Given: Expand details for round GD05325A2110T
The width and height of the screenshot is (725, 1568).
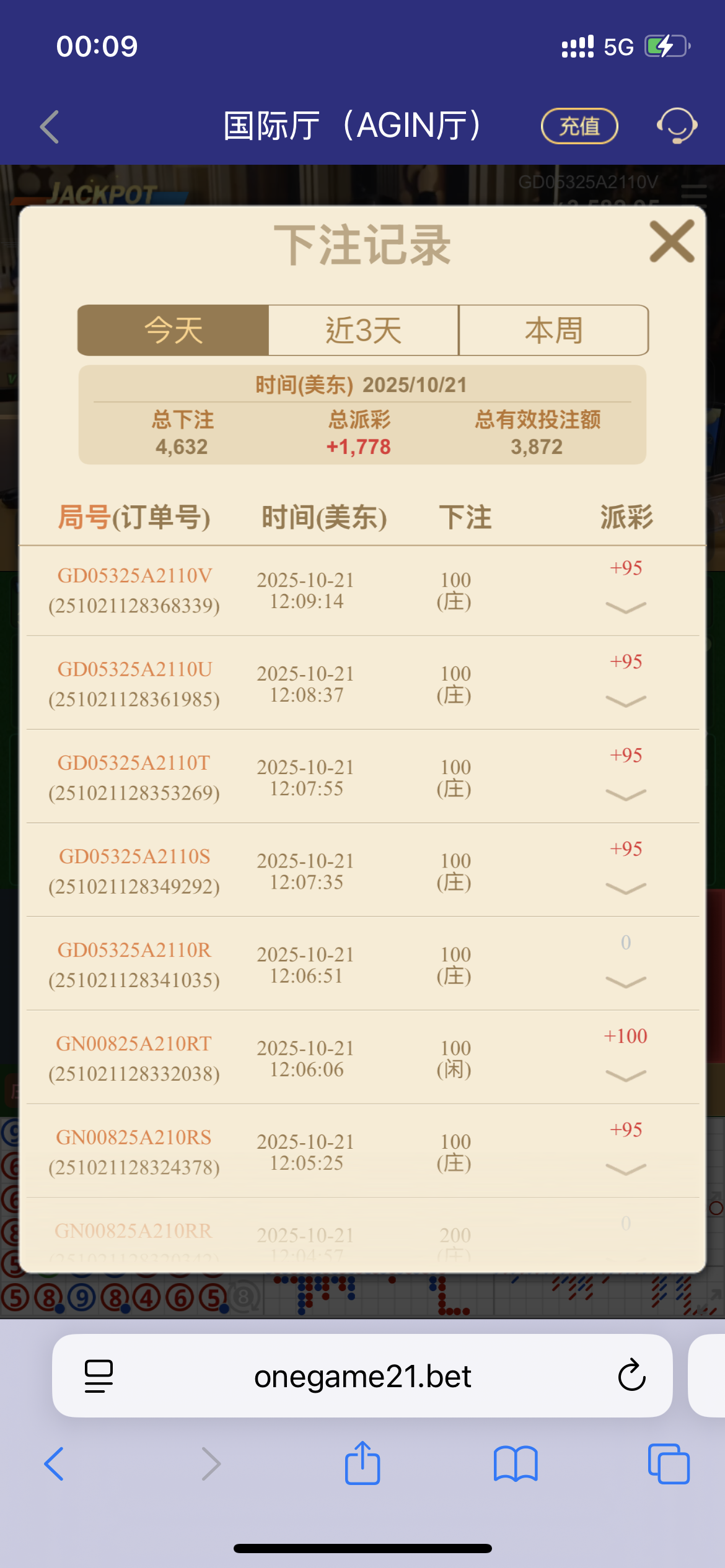Looking at the screenshot, I should (626, 795).
